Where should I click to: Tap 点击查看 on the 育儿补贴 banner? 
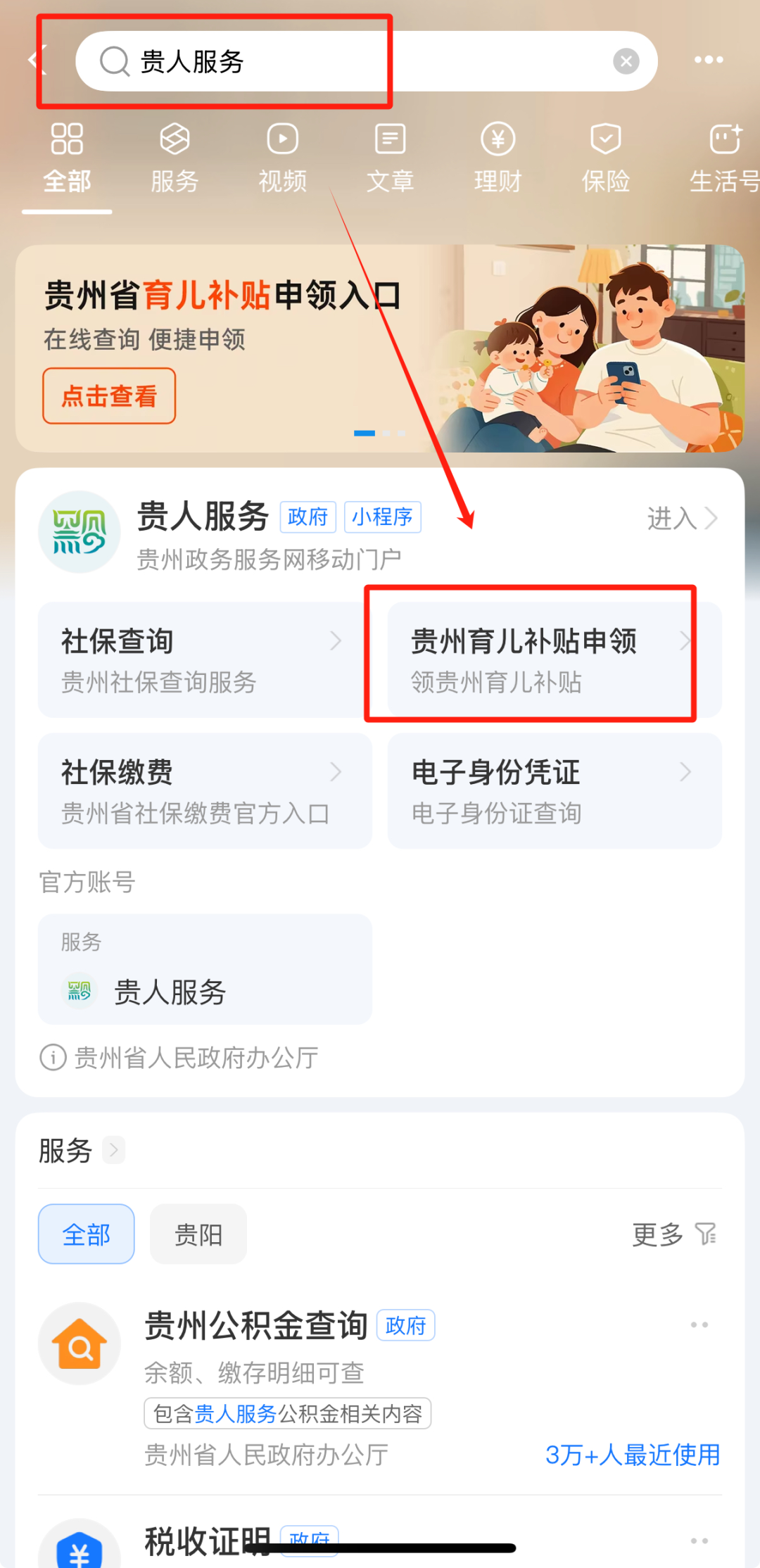pos(109,396)
